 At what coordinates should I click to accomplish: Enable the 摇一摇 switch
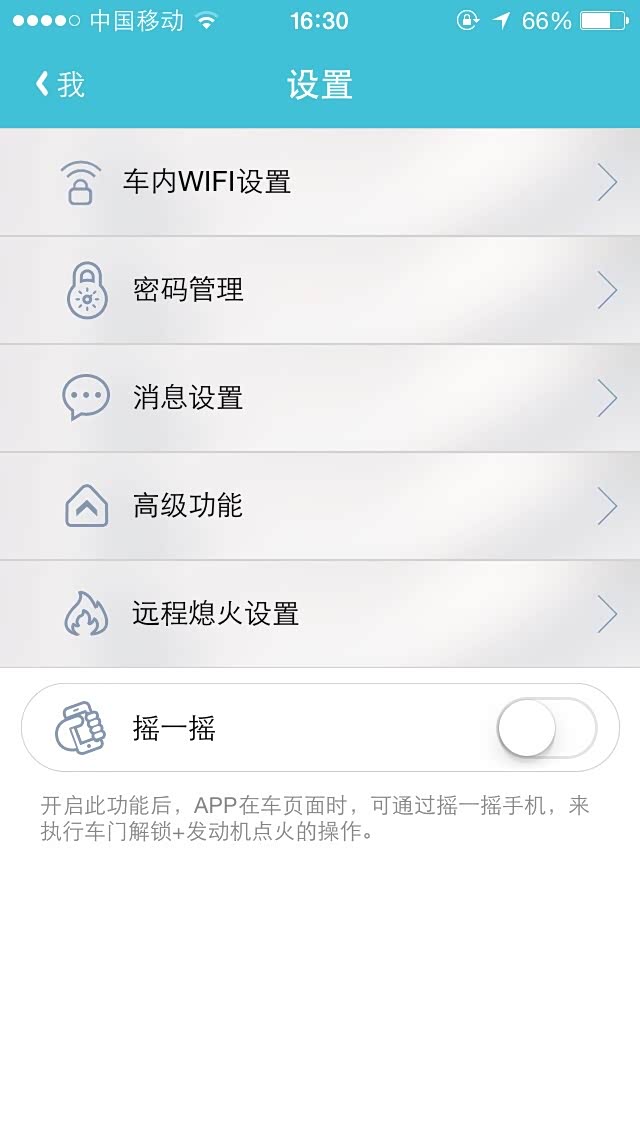546,728
